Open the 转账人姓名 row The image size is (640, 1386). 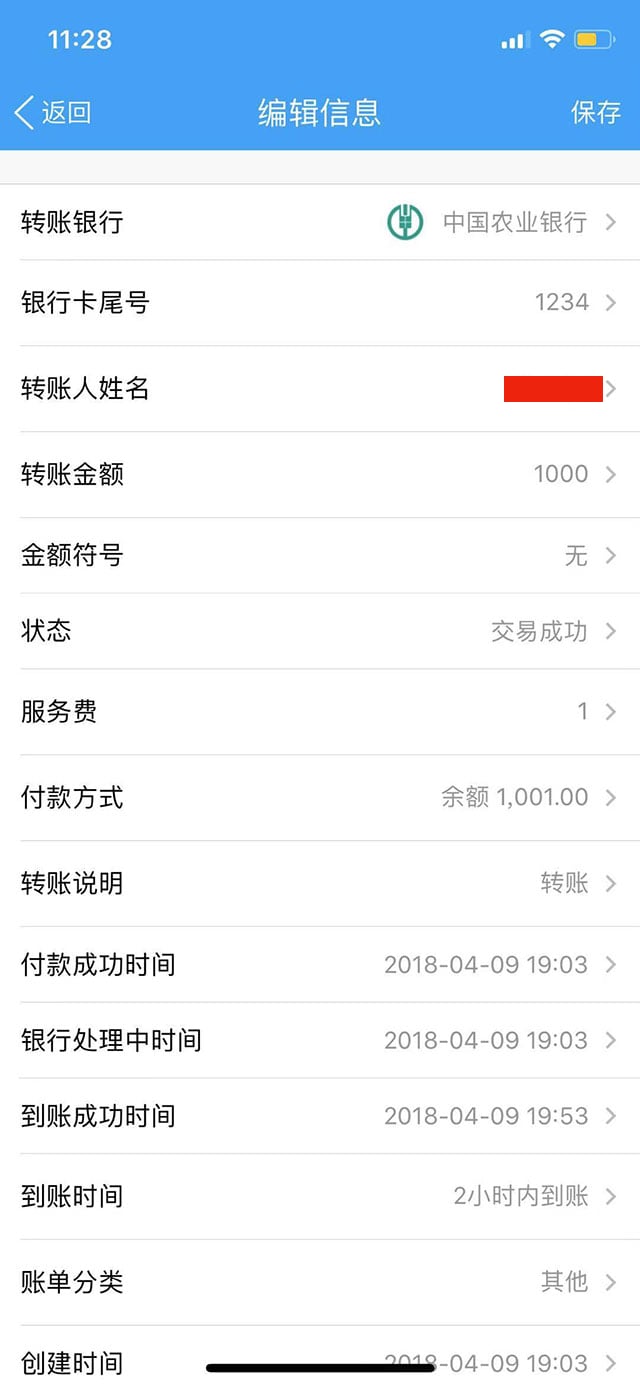coord(320,389)
